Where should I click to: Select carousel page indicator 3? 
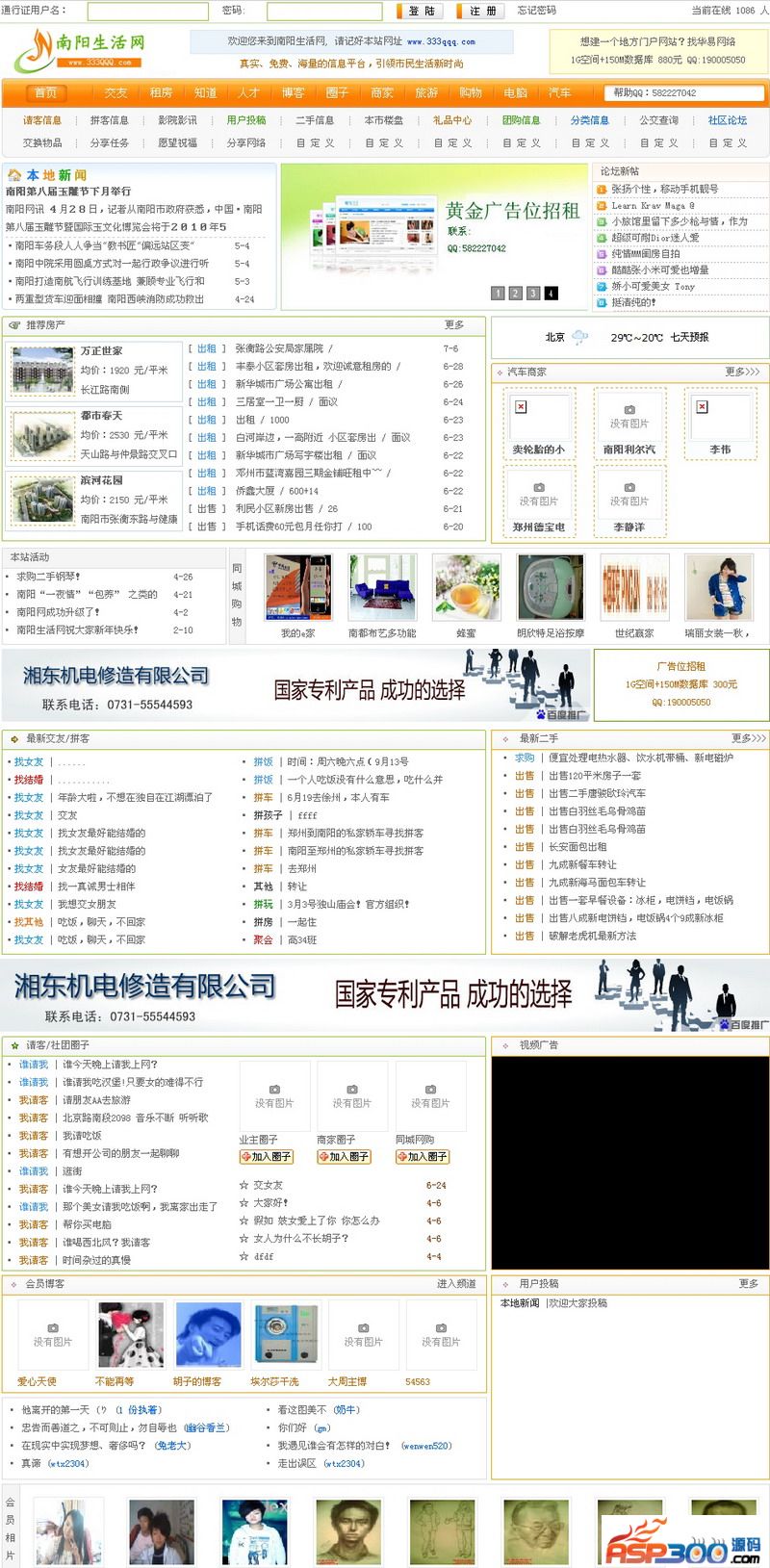pyautogui.click(x=532, y=294)
